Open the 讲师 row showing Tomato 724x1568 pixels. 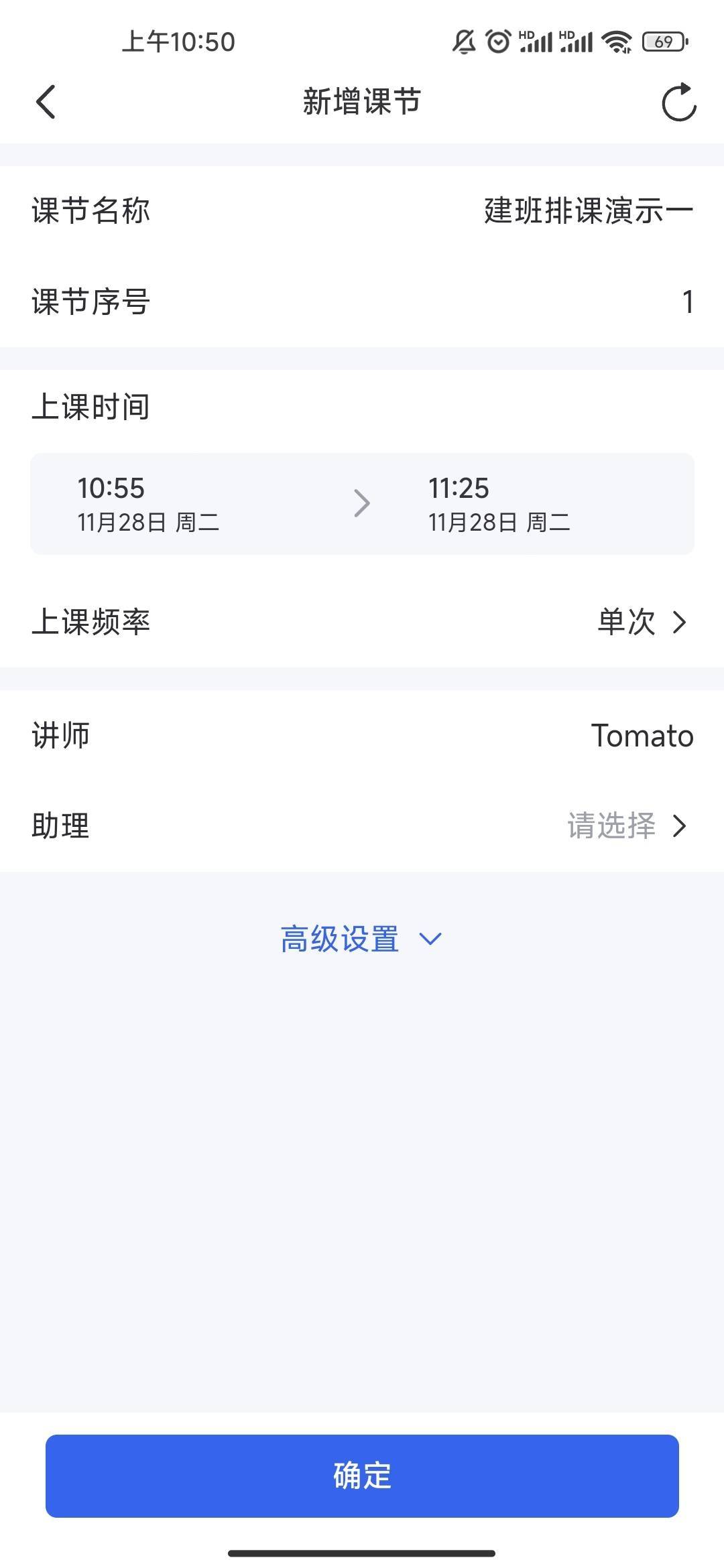362,736
